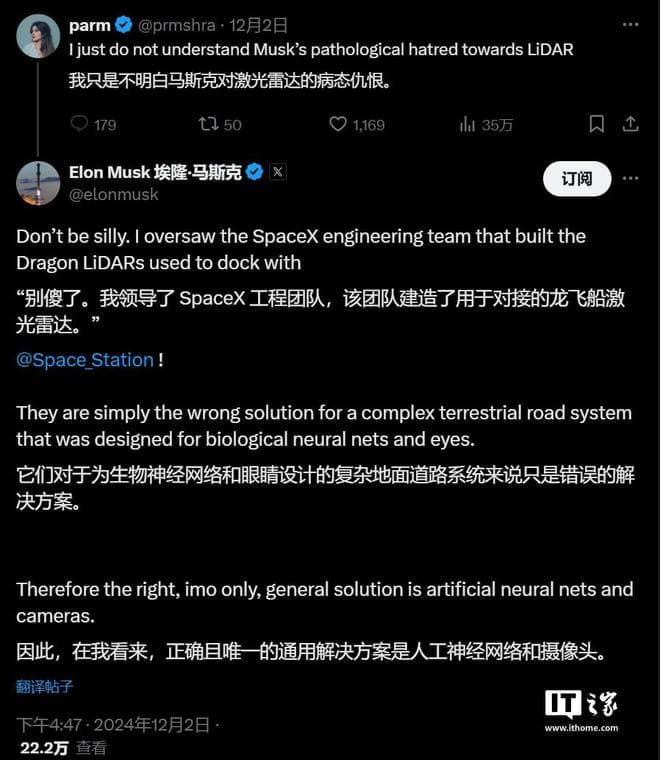Tap the 翻译帖子 translate link
This screenshot has width=660, height=760.
pos(44,686)
